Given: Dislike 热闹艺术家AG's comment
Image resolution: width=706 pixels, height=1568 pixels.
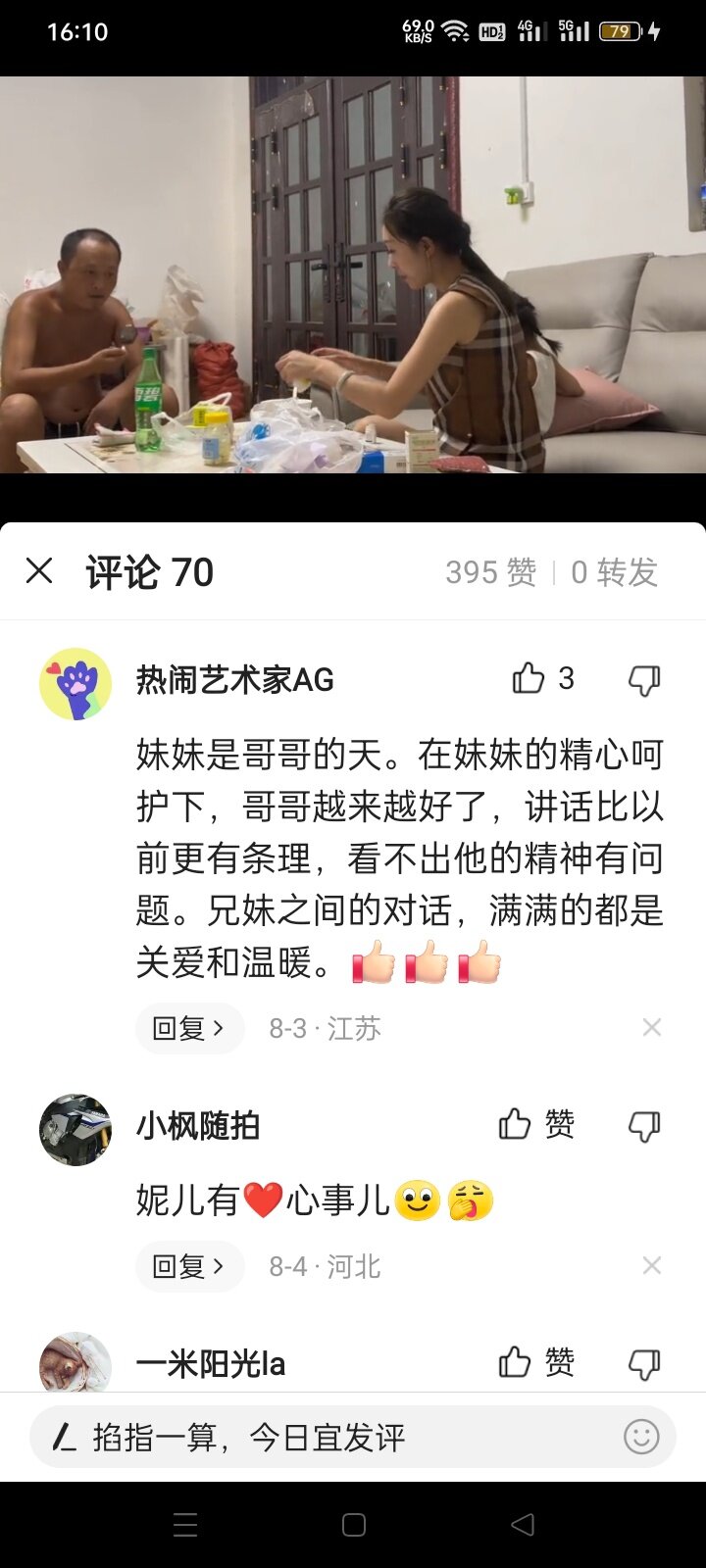Looking at the screenshot, I should point(644,680).
